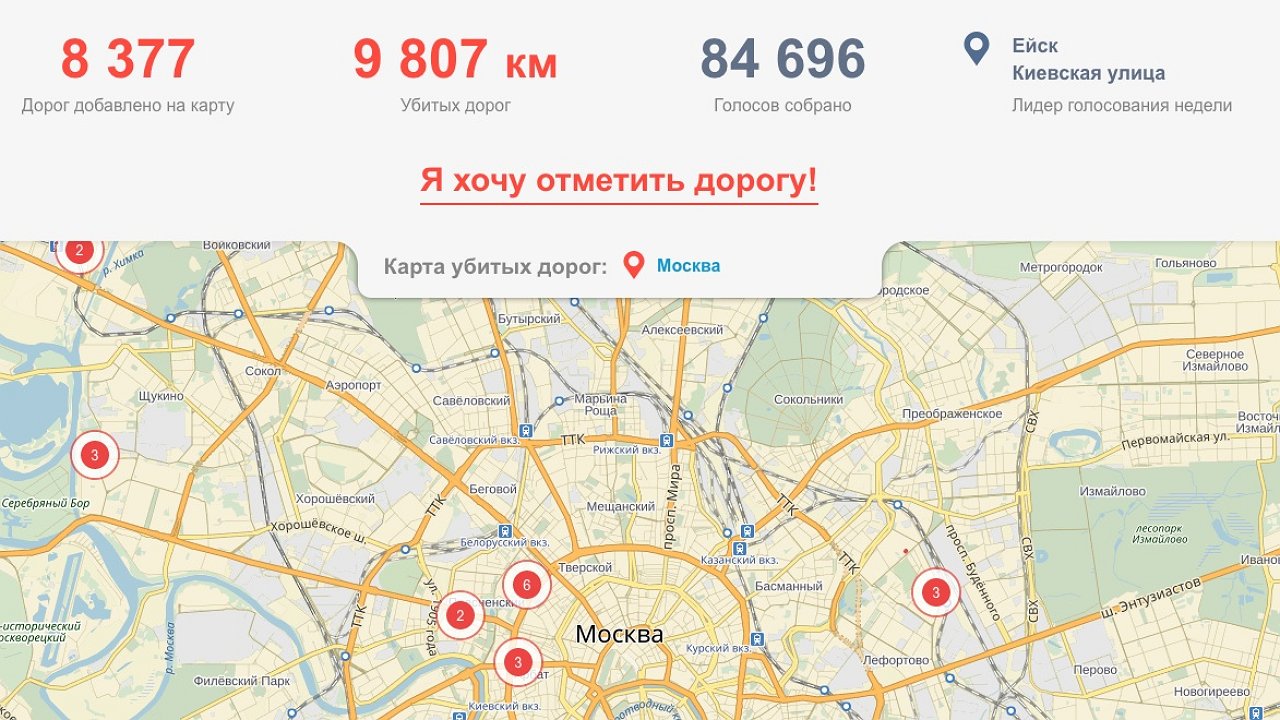Open the 2-road cluster near ул. 1905 года
Viewport: 1280px width, 720px height.
(x=460, y=616)
